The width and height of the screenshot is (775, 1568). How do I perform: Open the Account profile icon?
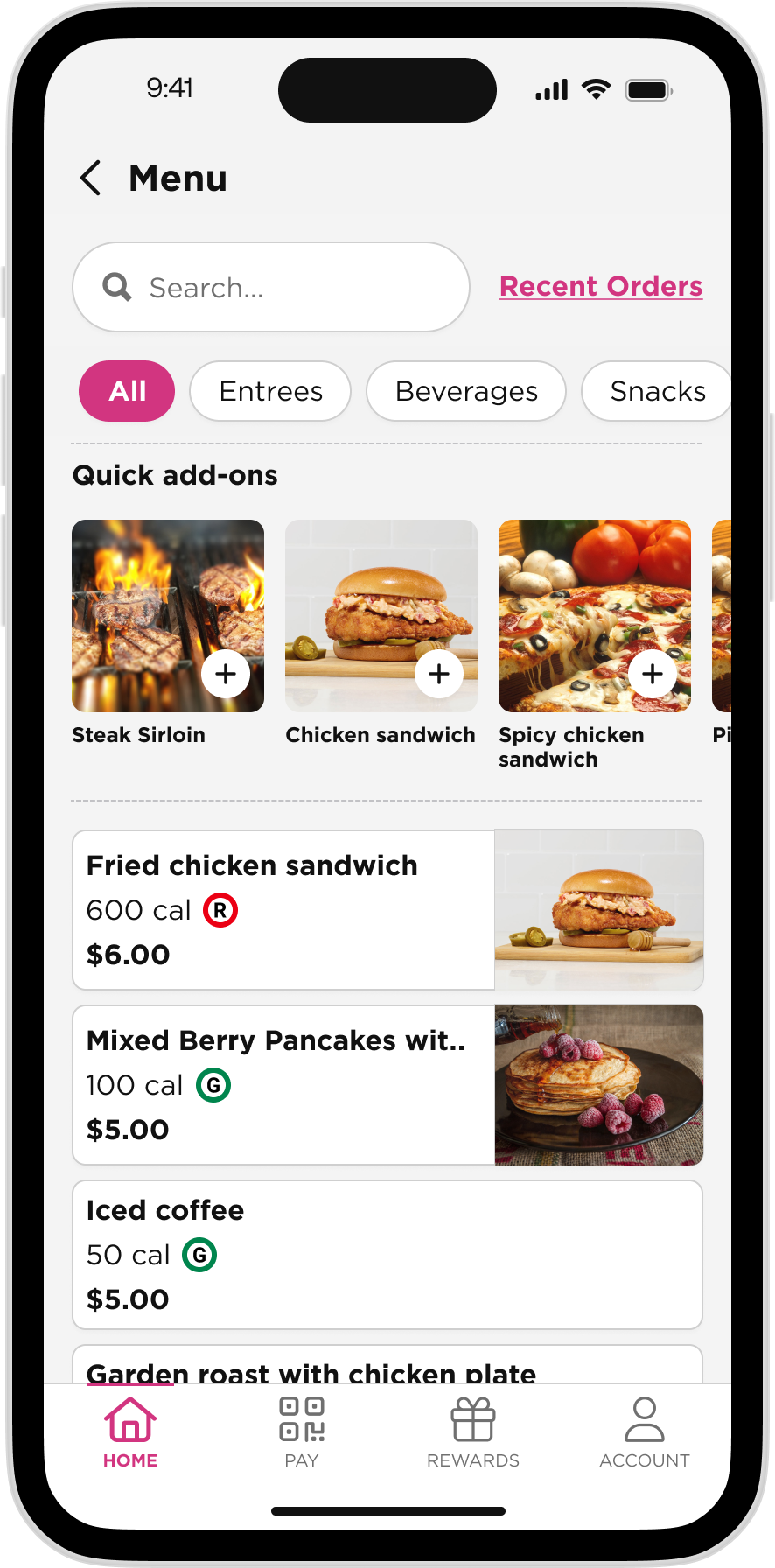(x=645, y=1419)
